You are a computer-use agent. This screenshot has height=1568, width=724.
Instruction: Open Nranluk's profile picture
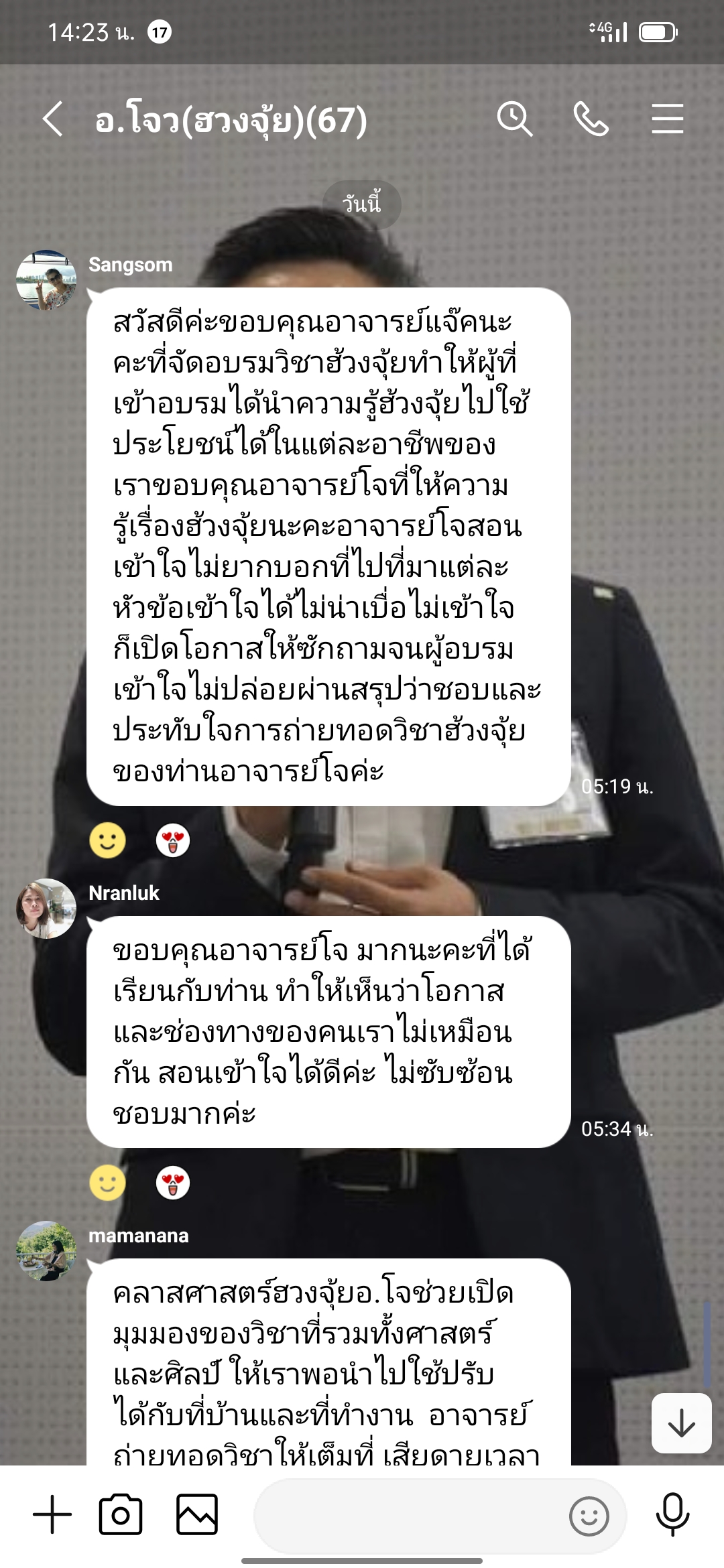click(x=46, y=908)
